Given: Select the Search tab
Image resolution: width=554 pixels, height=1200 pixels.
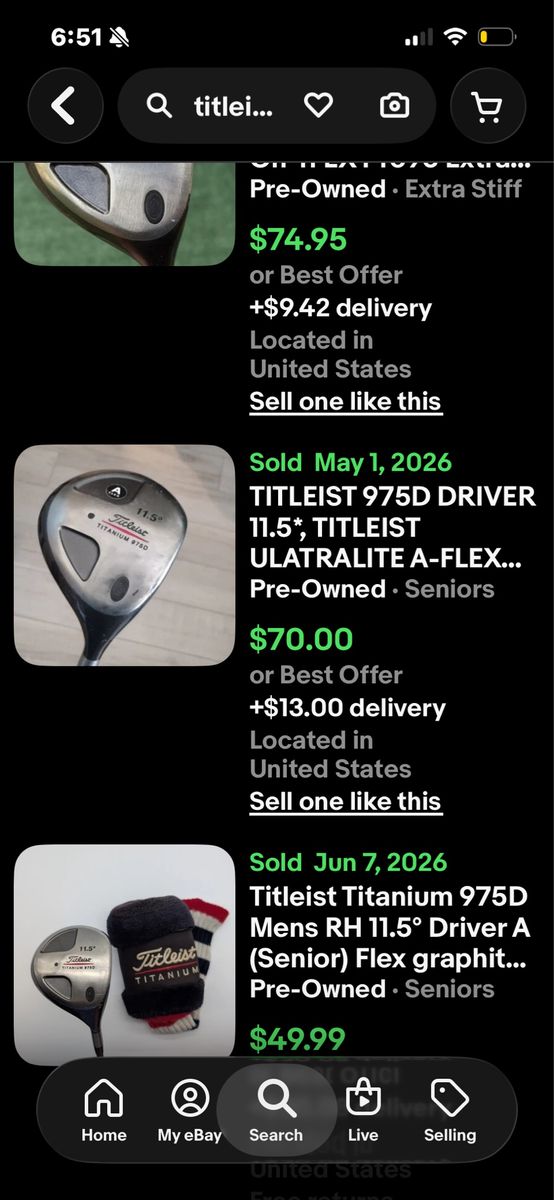Looking at the screenshot, I should point(276,1110).
